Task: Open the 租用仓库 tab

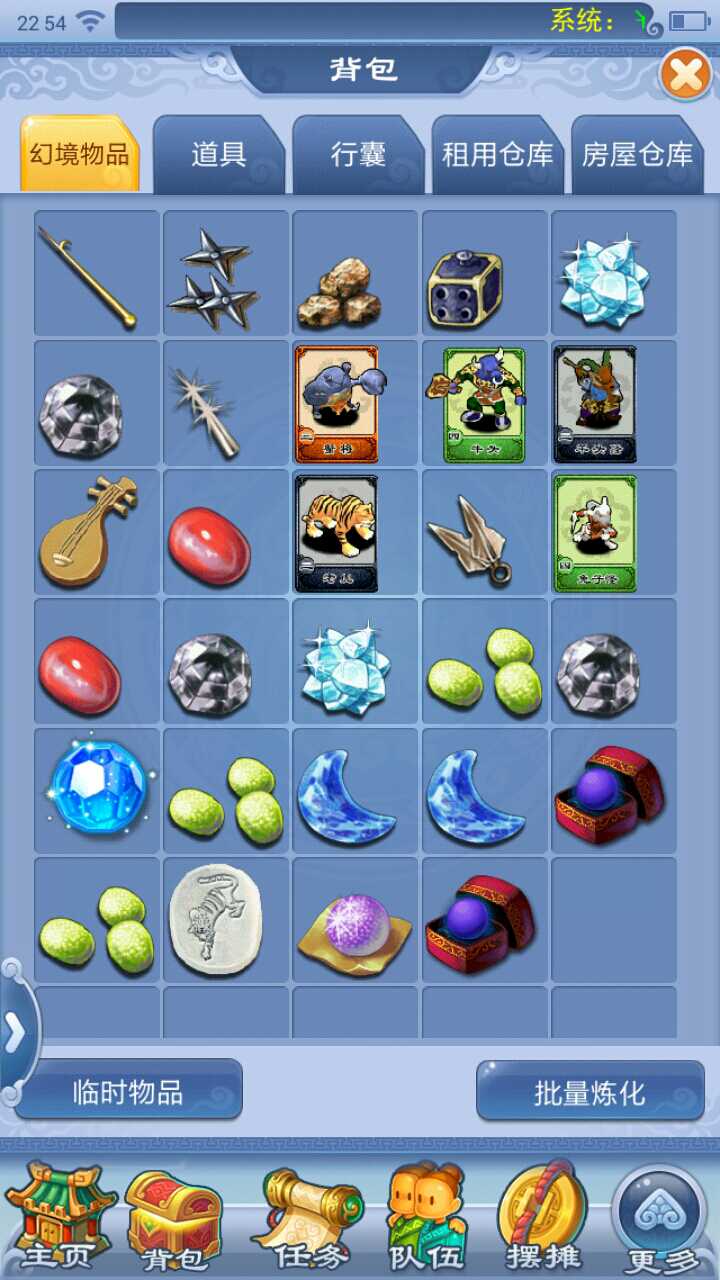Action: [497, 155]
